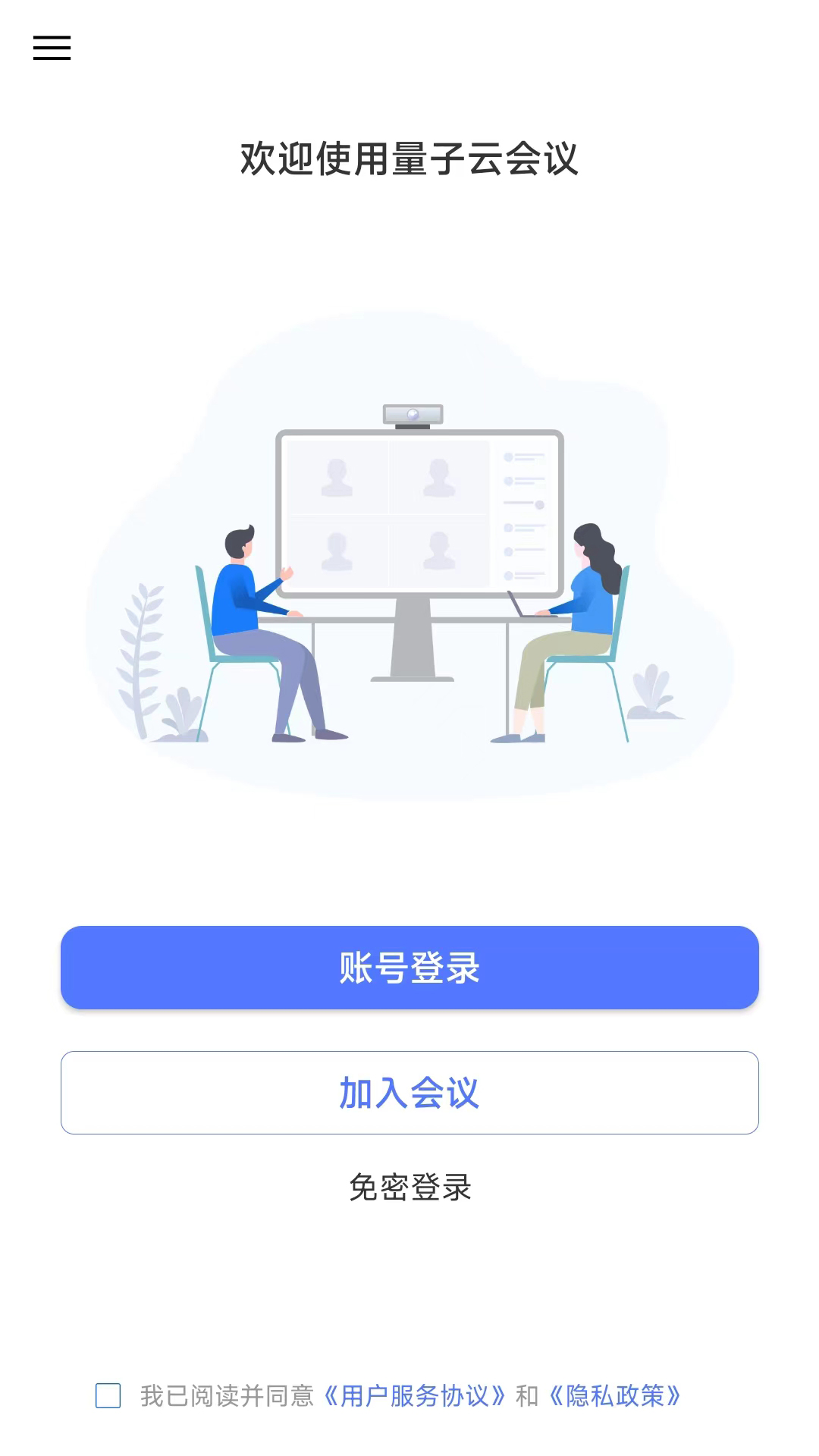Open the hamburger drawer menu

pyautogui.click(x=52, y=48)
